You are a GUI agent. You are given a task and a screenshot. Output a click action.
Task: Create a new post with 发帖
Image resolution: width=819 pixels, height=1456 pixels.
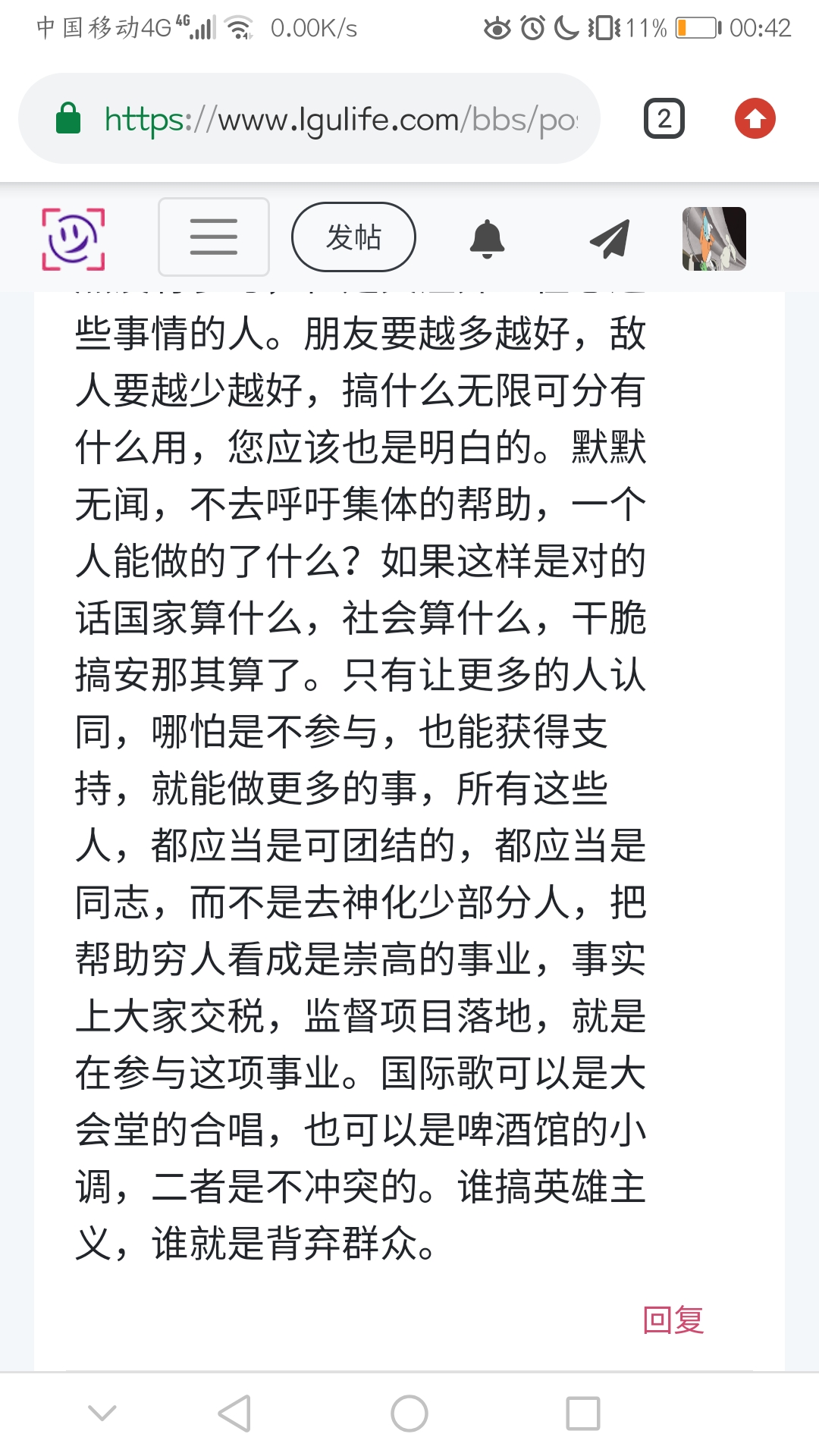[x=353, y=237]
